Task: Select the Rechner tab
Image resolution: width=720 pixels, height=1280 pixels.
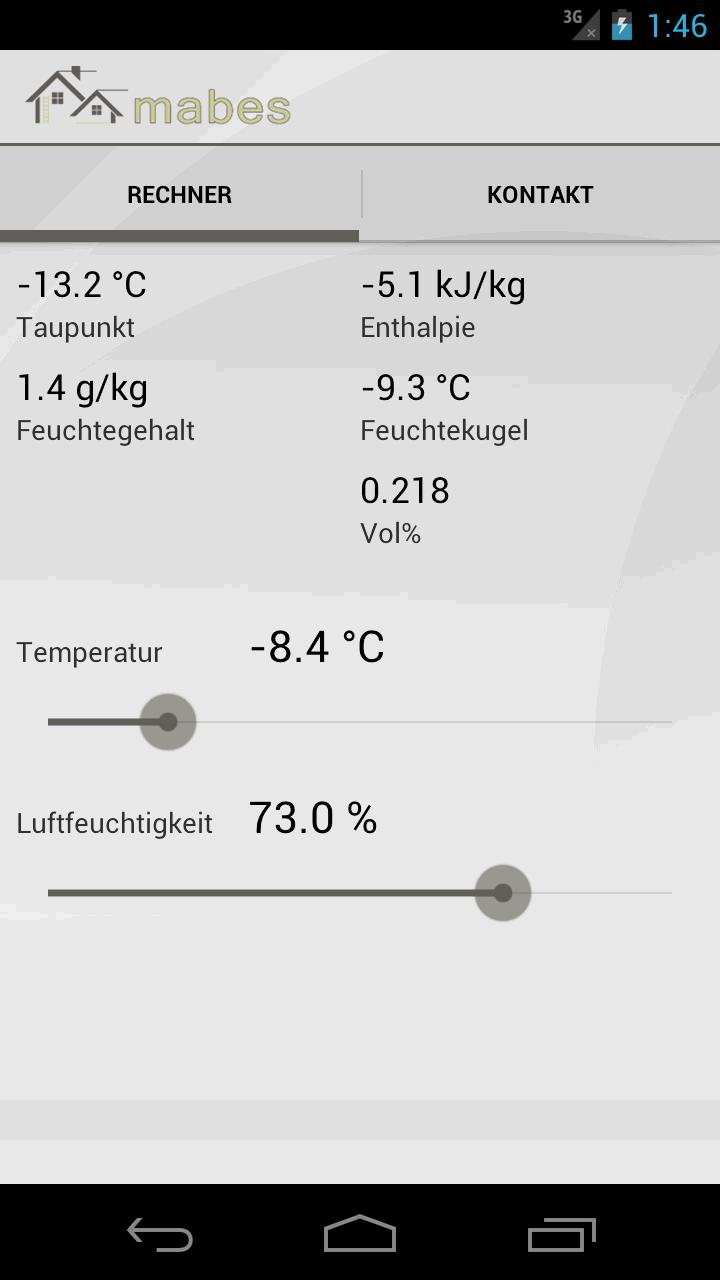Action: pyautogui.click(x=180, y=194)
